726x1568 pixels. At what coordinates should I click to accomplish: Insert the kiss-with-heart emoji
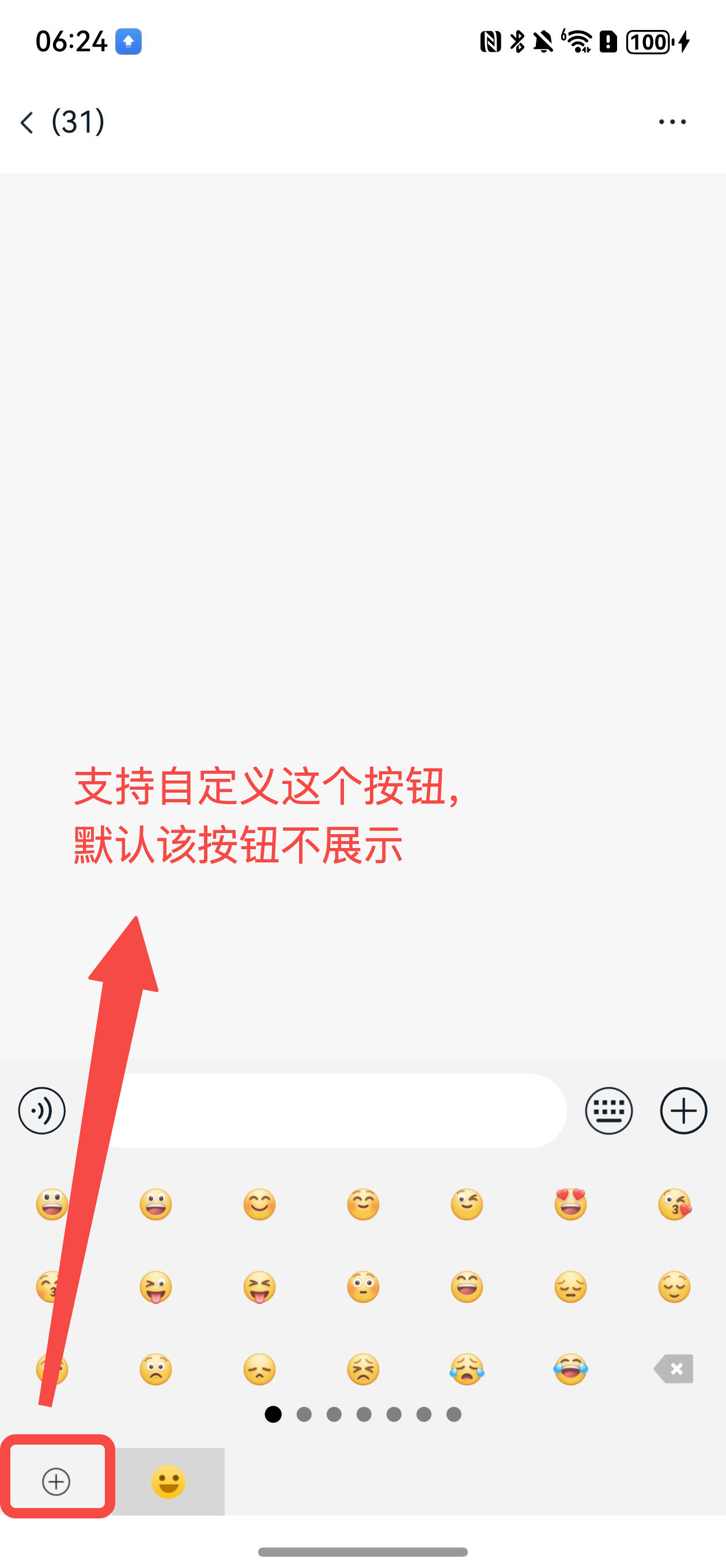[x=674, y=1204]
